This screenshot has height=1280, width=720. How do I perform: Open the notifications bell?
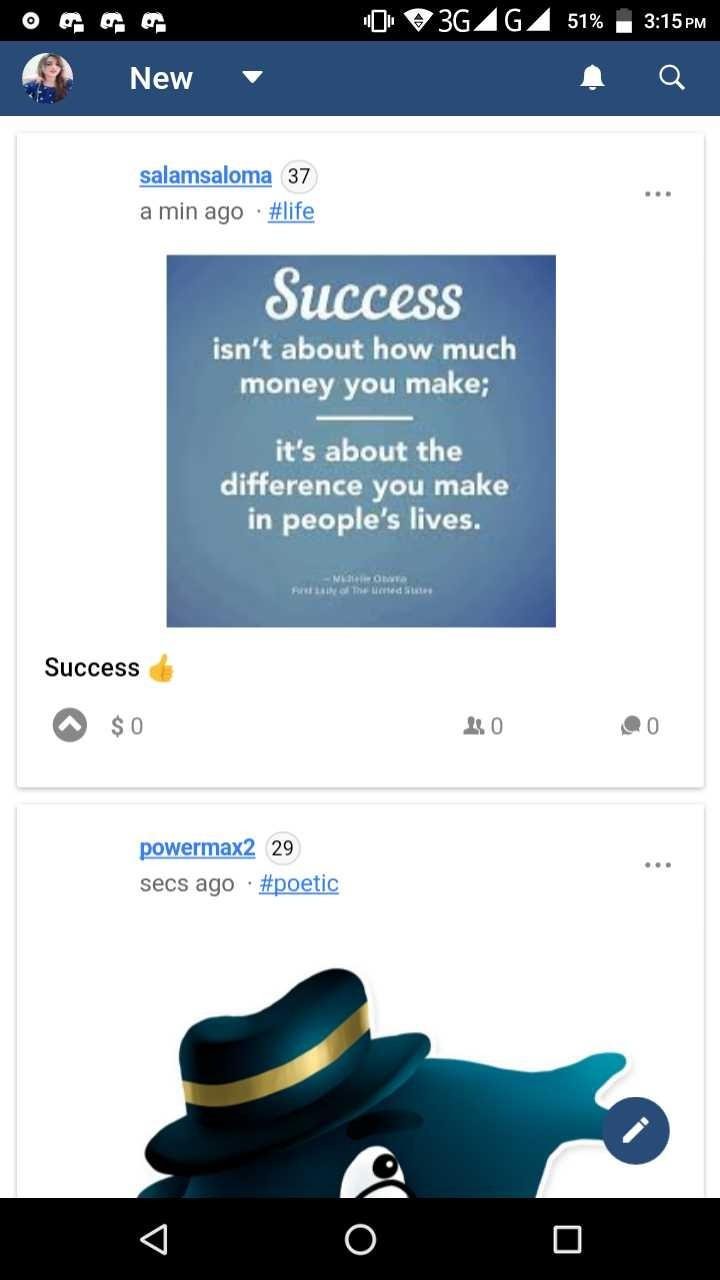[593, 78]
